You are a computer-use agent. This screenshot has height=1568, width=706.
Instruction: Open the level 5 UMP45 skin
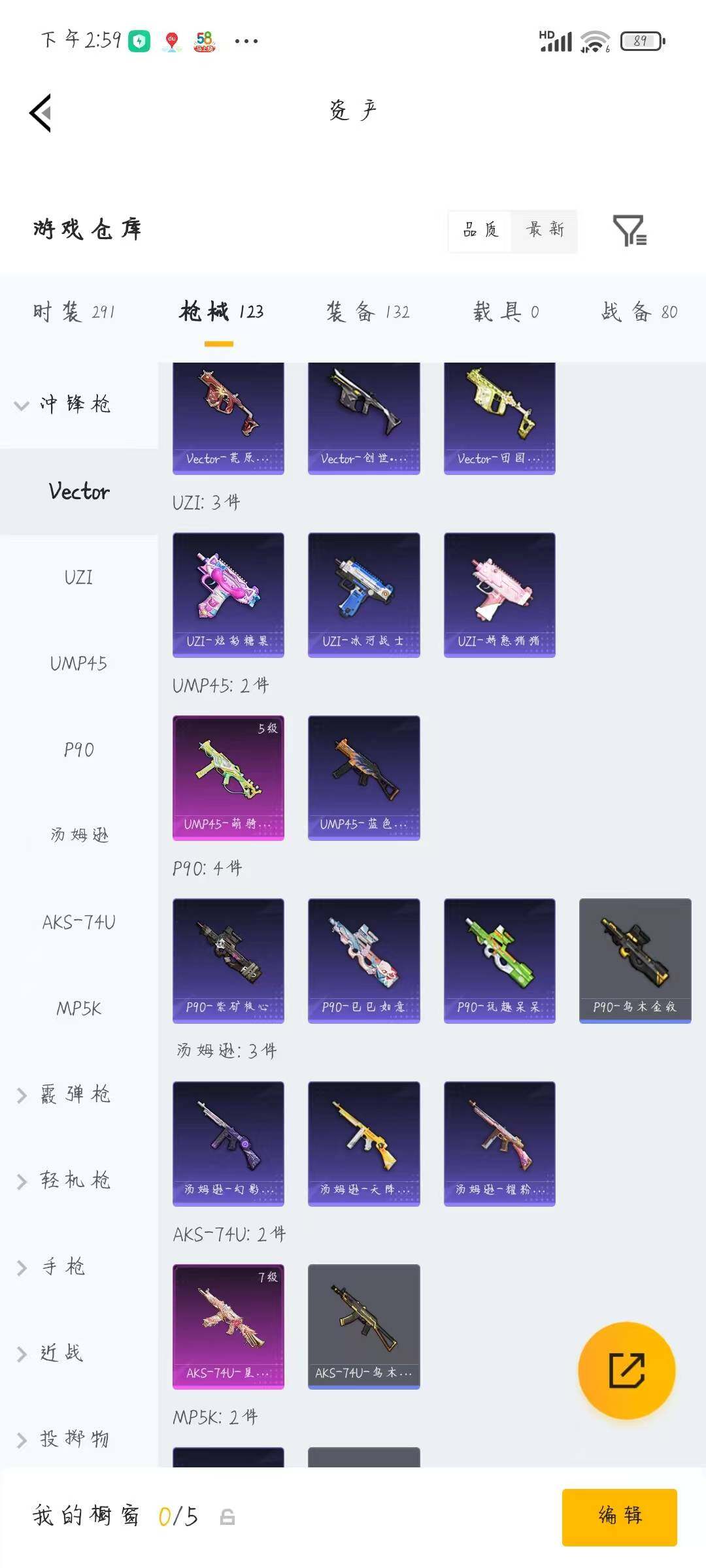(x=228, y=778)
